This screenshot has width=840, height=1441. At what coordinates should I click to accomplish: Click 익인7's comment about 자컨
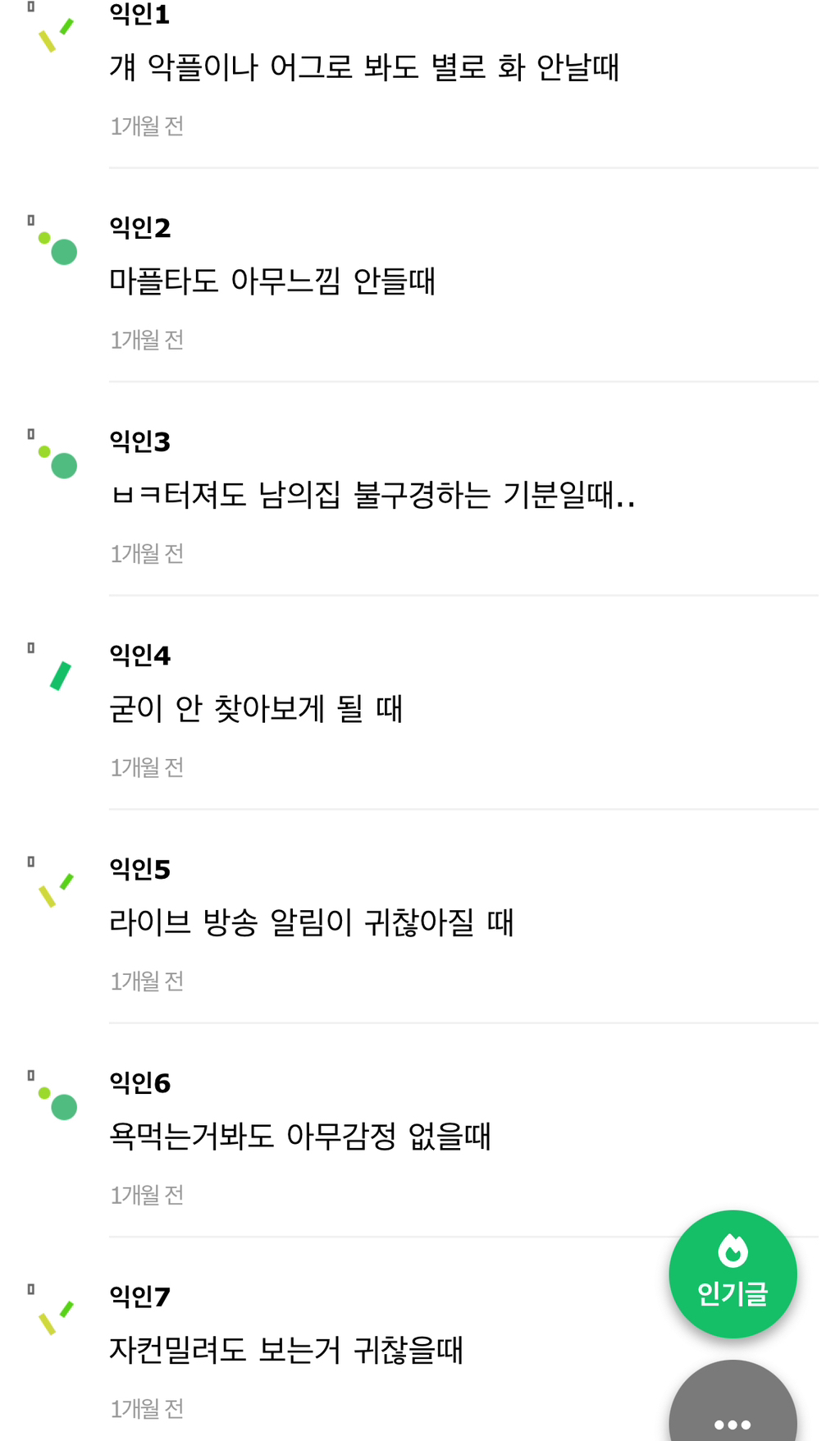click(287, 1352)
